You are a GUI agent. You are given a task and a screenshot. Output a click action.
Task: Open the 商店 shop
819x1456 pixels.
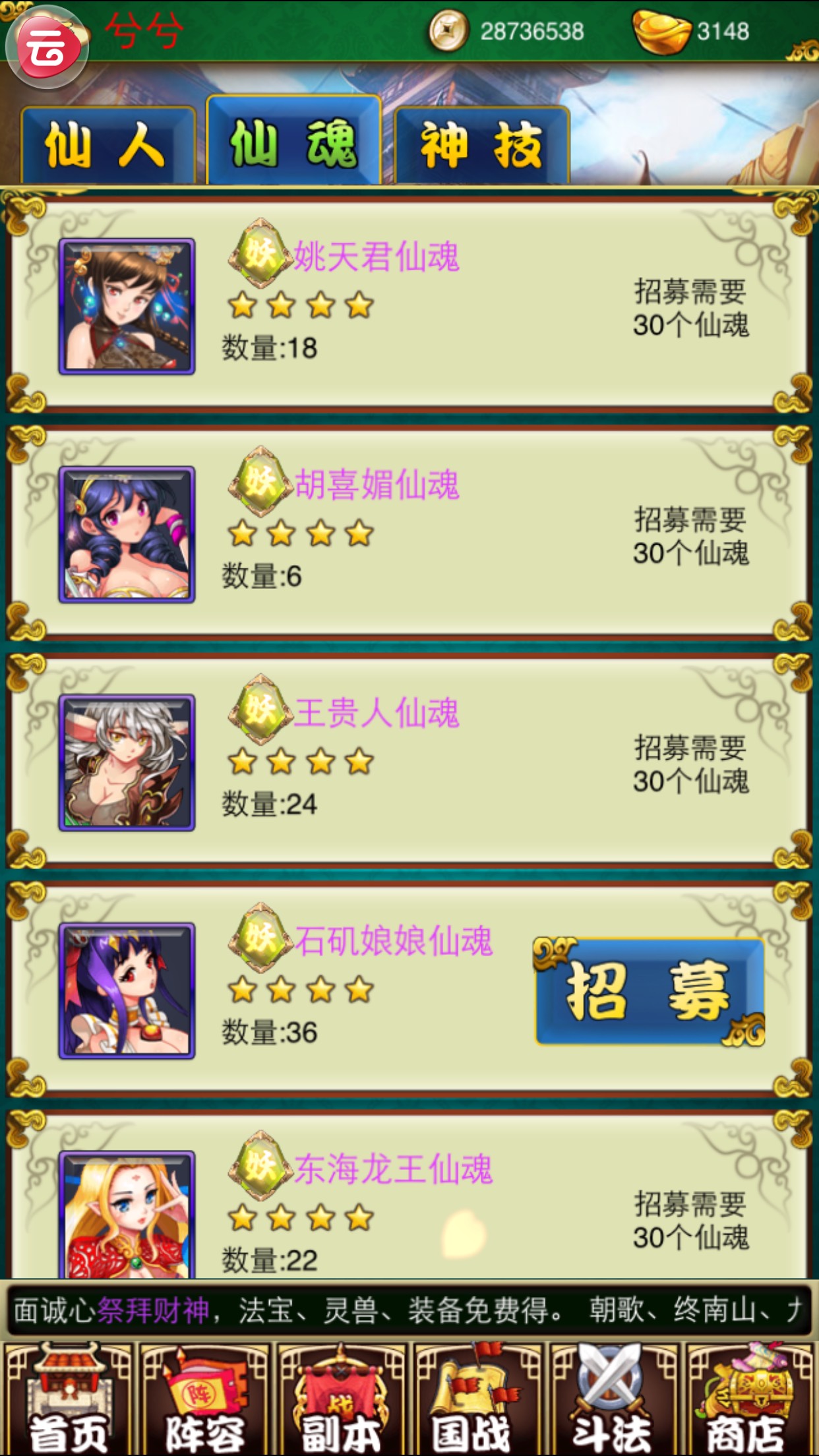[x=750, y=1399]
